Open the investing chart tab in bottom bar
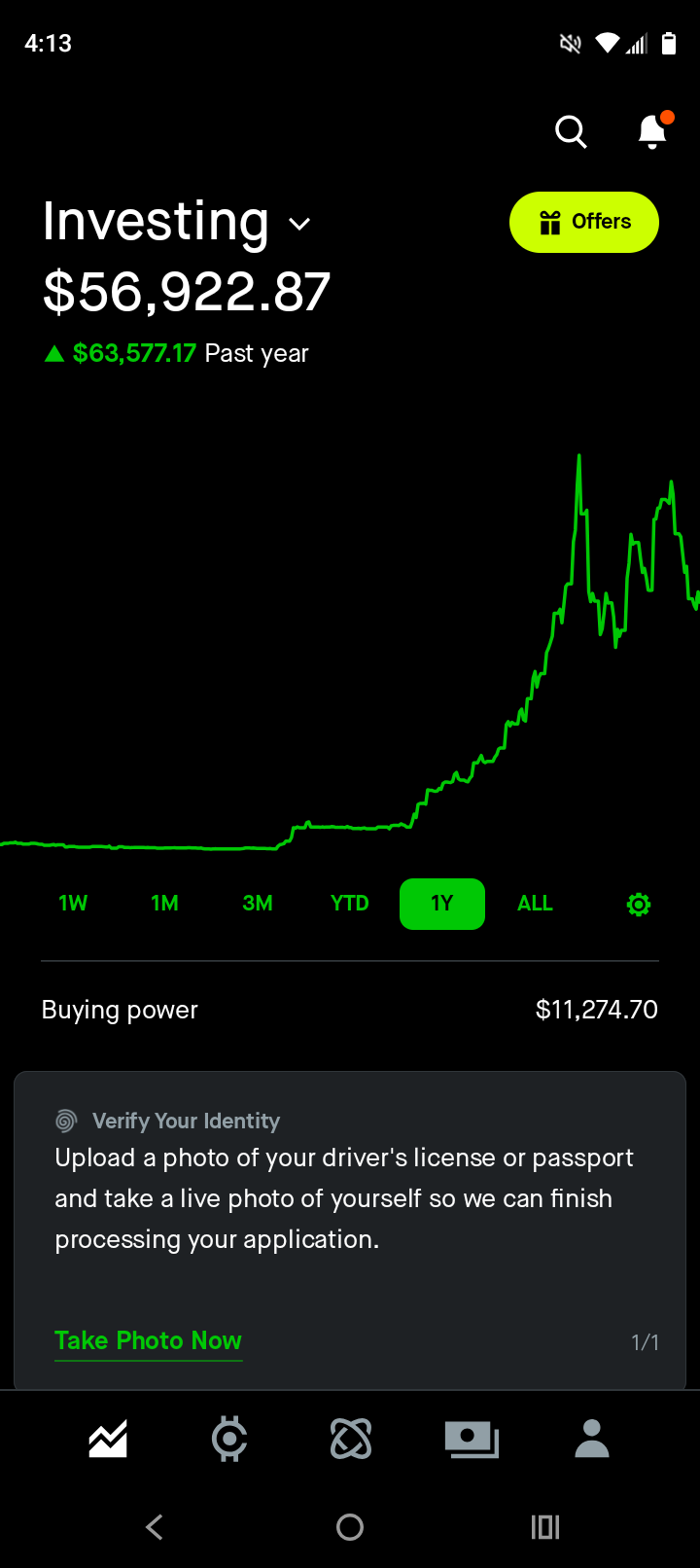The image size is (700, 1568). (108, 1440)
